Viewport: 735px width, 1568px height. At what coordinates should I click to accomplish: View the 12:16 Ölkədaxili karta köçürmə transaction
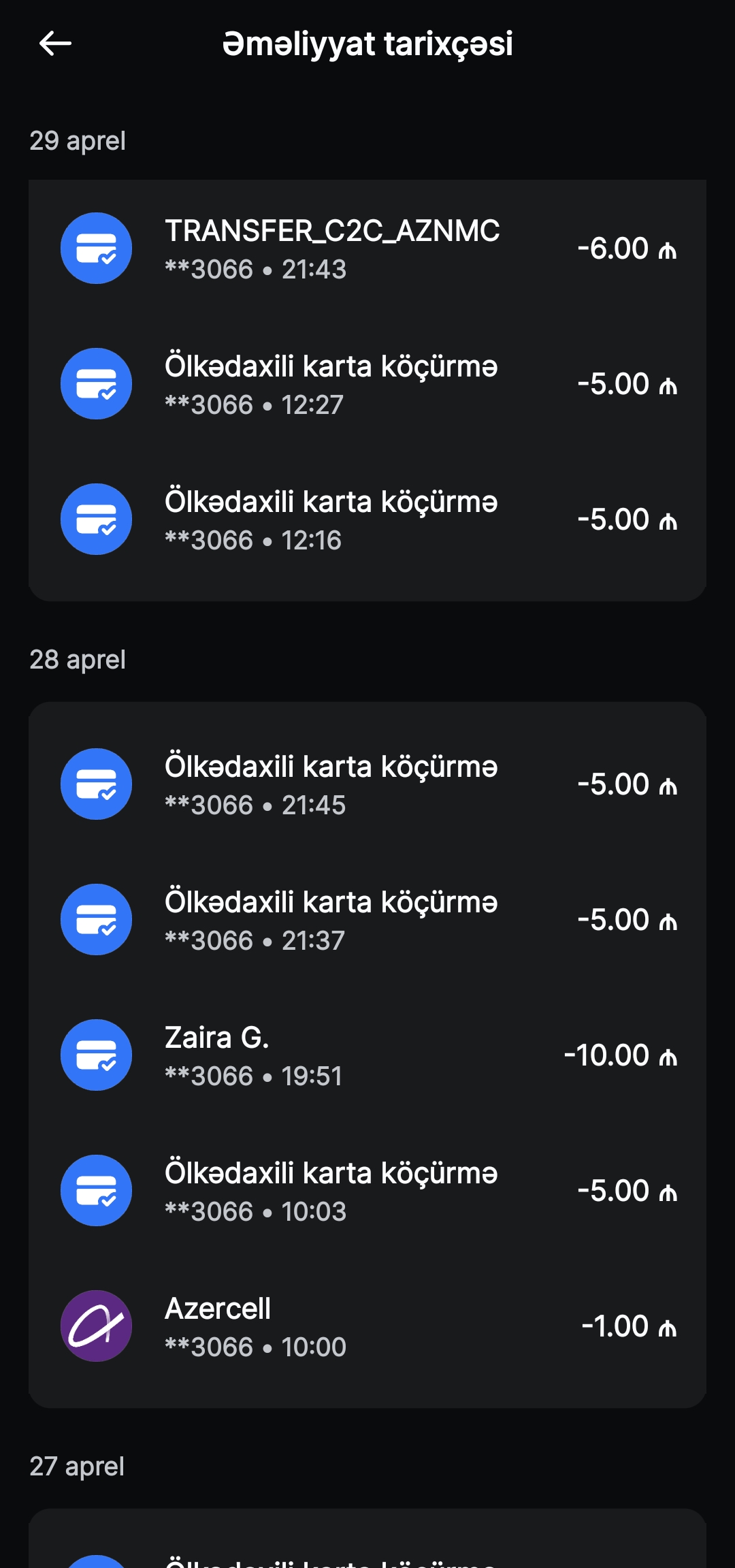coord(367,519)
